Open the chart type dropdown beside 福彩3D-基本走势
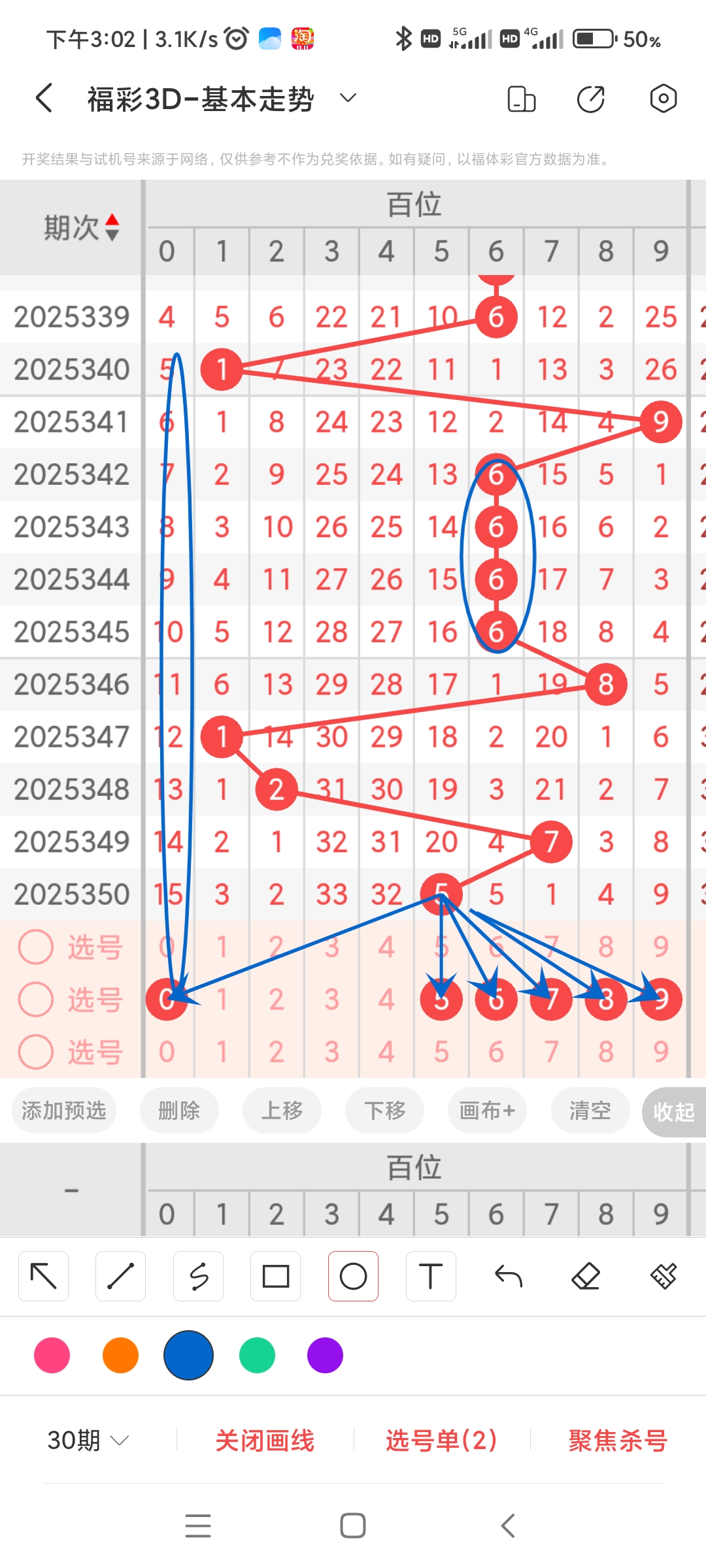Screen dimensions: 706x1568 click(347, 98)
